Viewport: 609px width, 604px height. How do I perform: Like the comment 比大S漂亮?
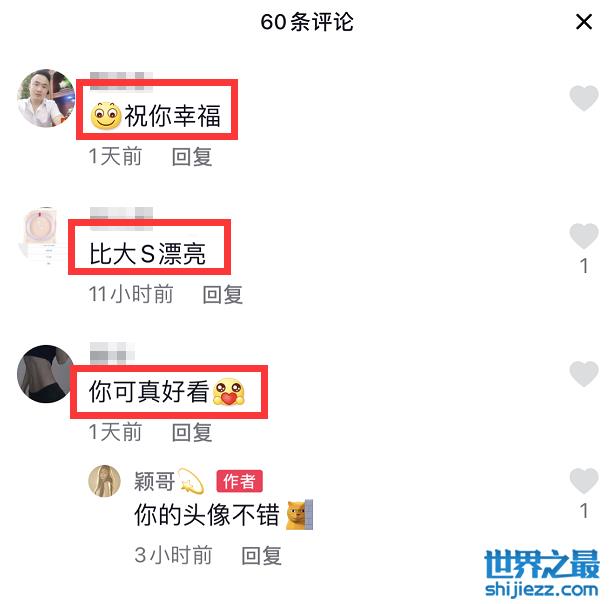pyautogui.click(x=583, y=236)
